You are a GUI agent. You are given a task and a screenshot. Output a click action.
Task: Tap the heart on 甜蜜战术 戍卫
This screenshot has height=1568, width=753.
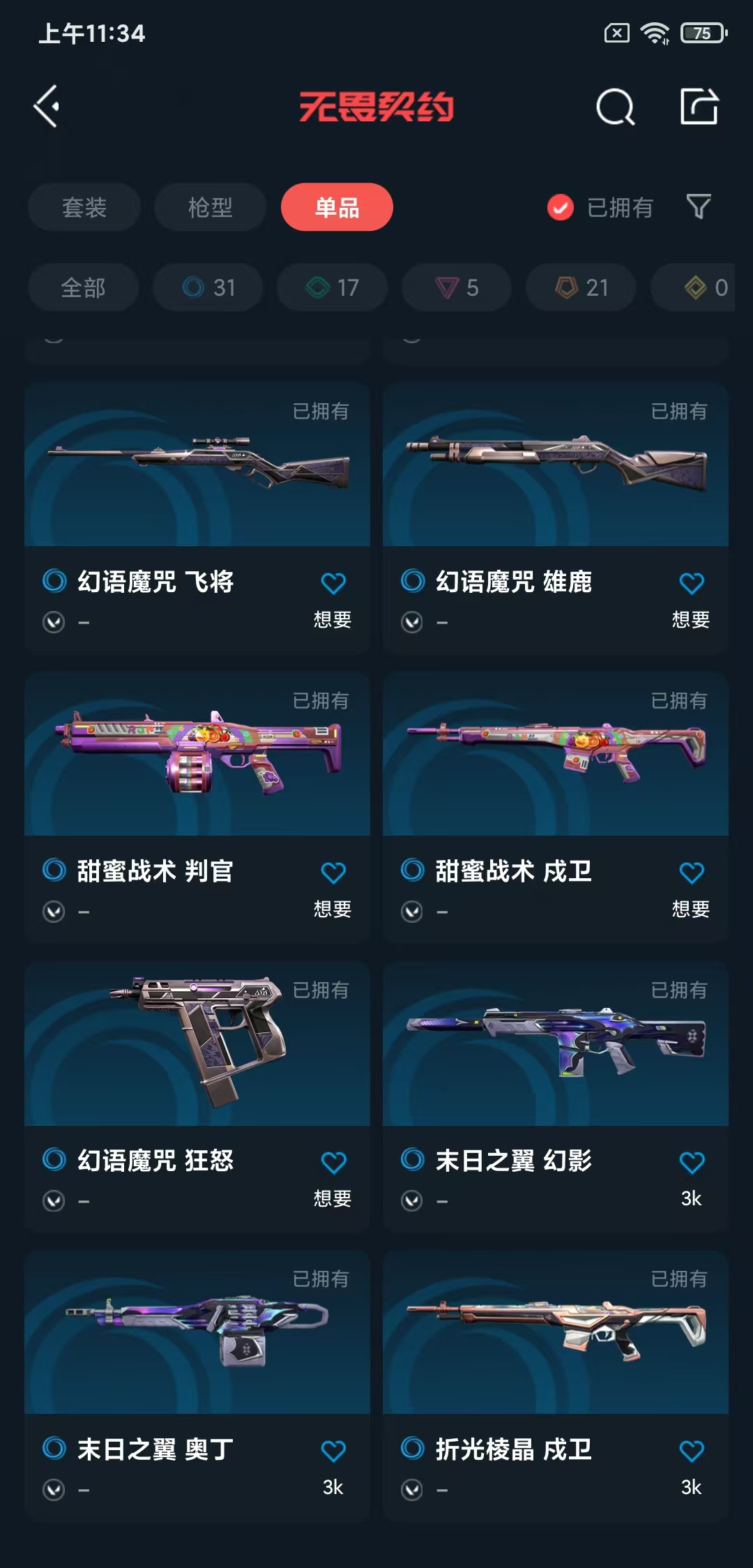691,873
